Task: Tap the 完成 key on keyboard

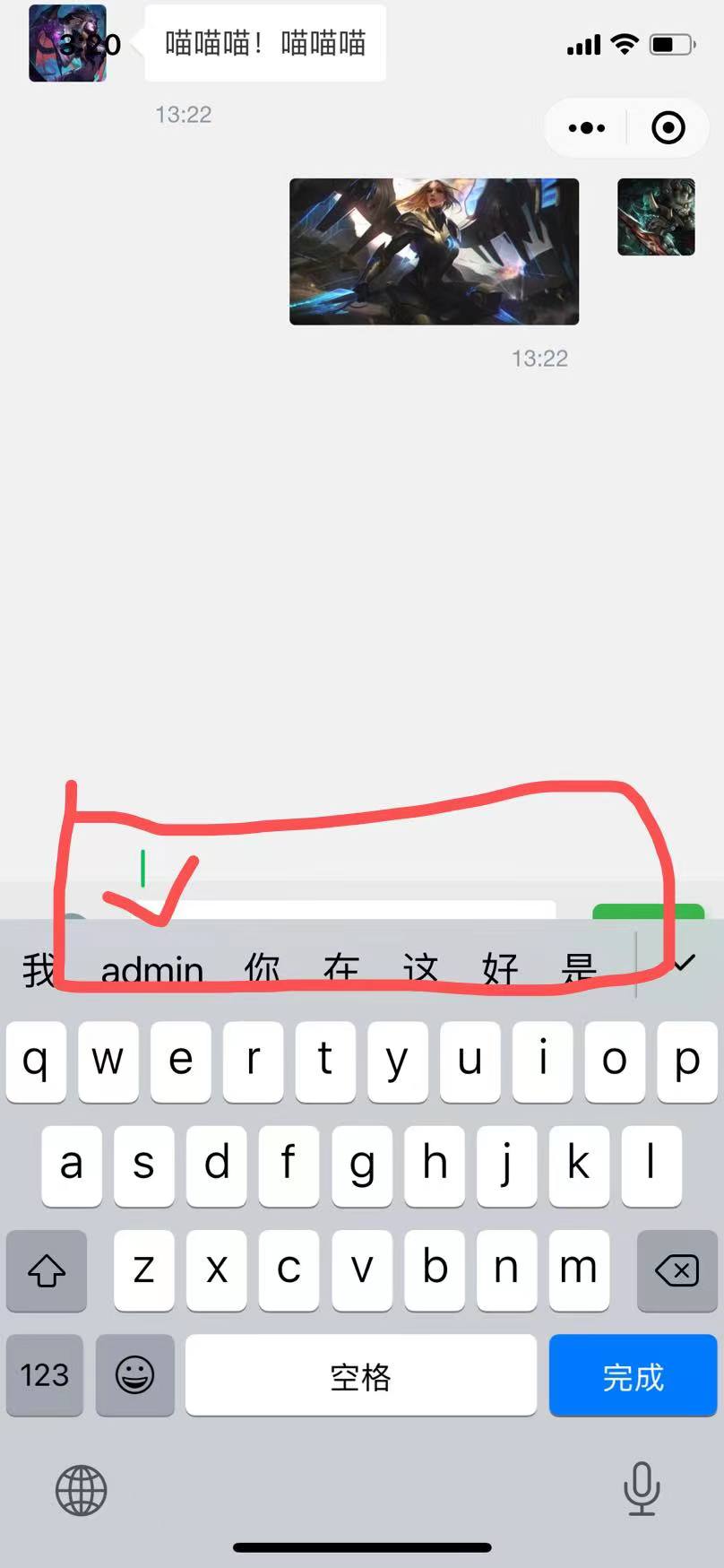Action: [x=633, y=1376]
